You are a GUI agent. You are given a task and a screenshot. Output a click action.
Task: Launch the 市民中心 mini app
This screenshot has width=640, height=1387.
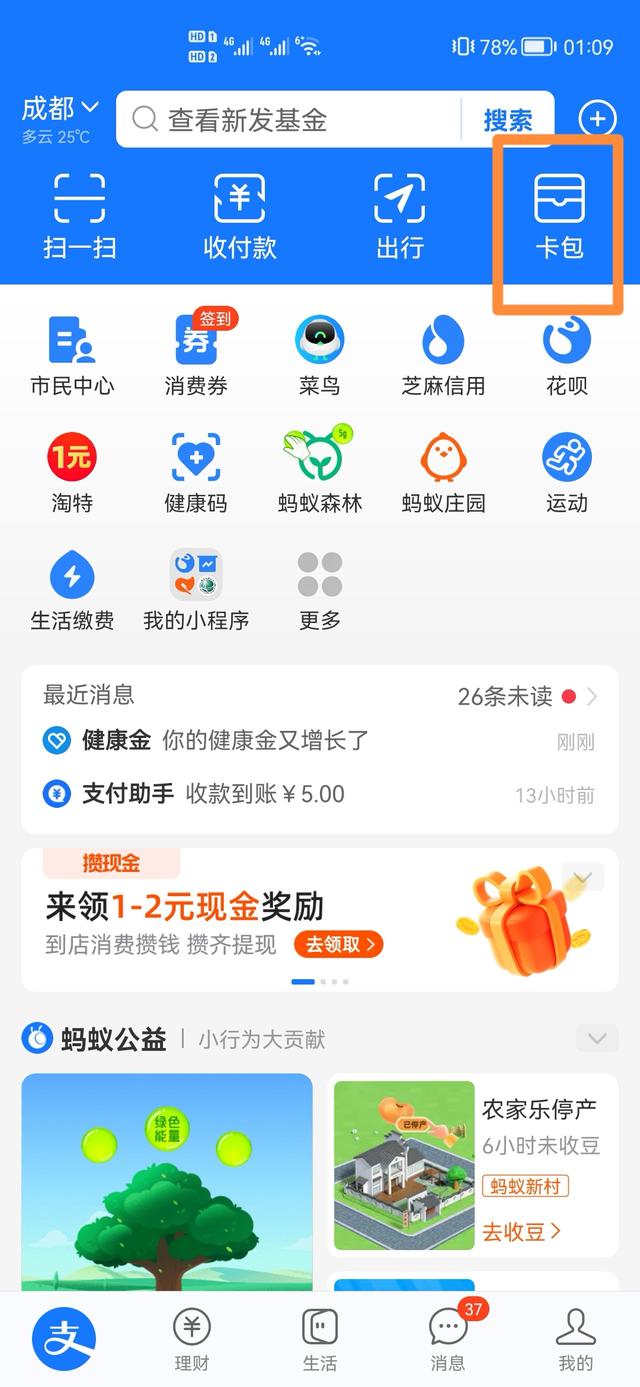[72, 355]
